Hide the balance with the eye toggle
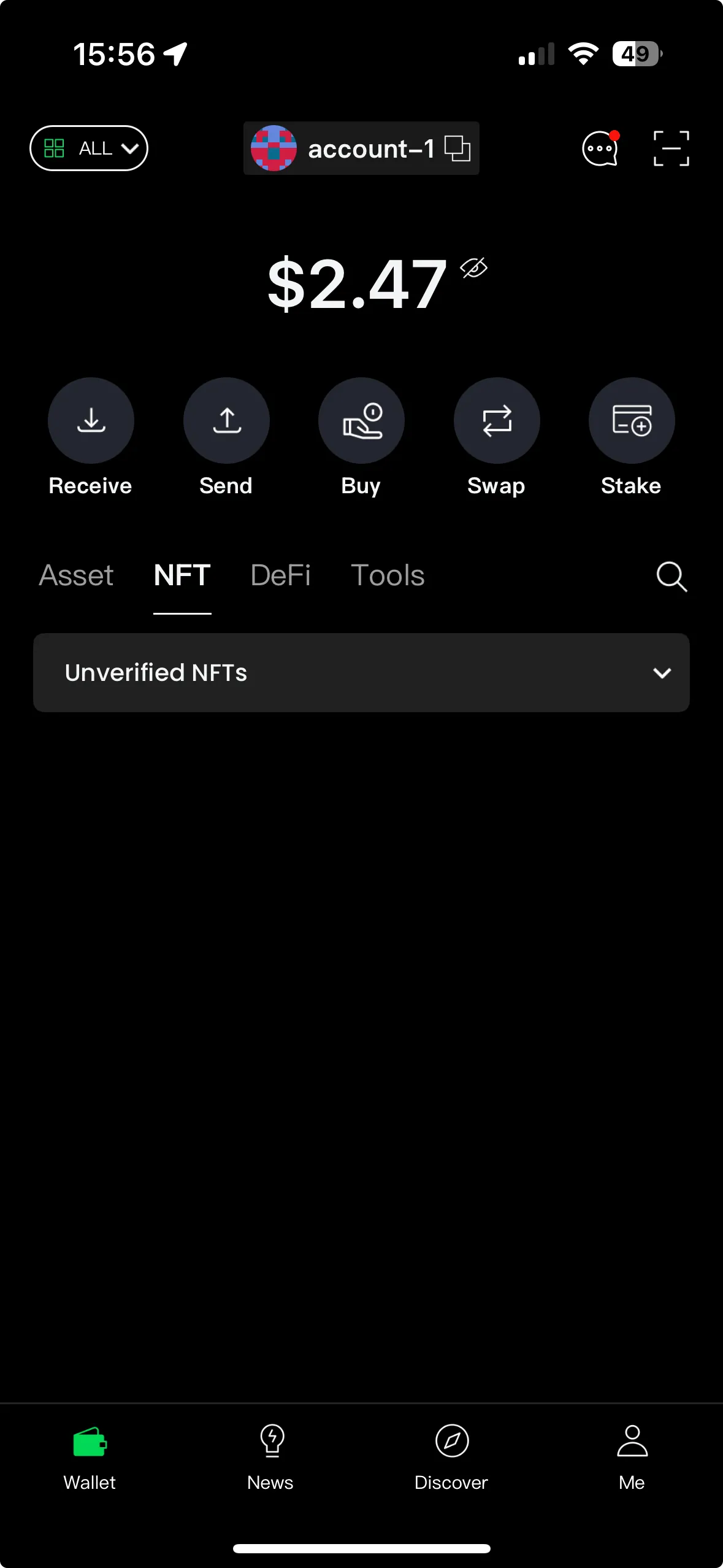Viewport: 723px width, 1568px height. [x=473, y=267]
